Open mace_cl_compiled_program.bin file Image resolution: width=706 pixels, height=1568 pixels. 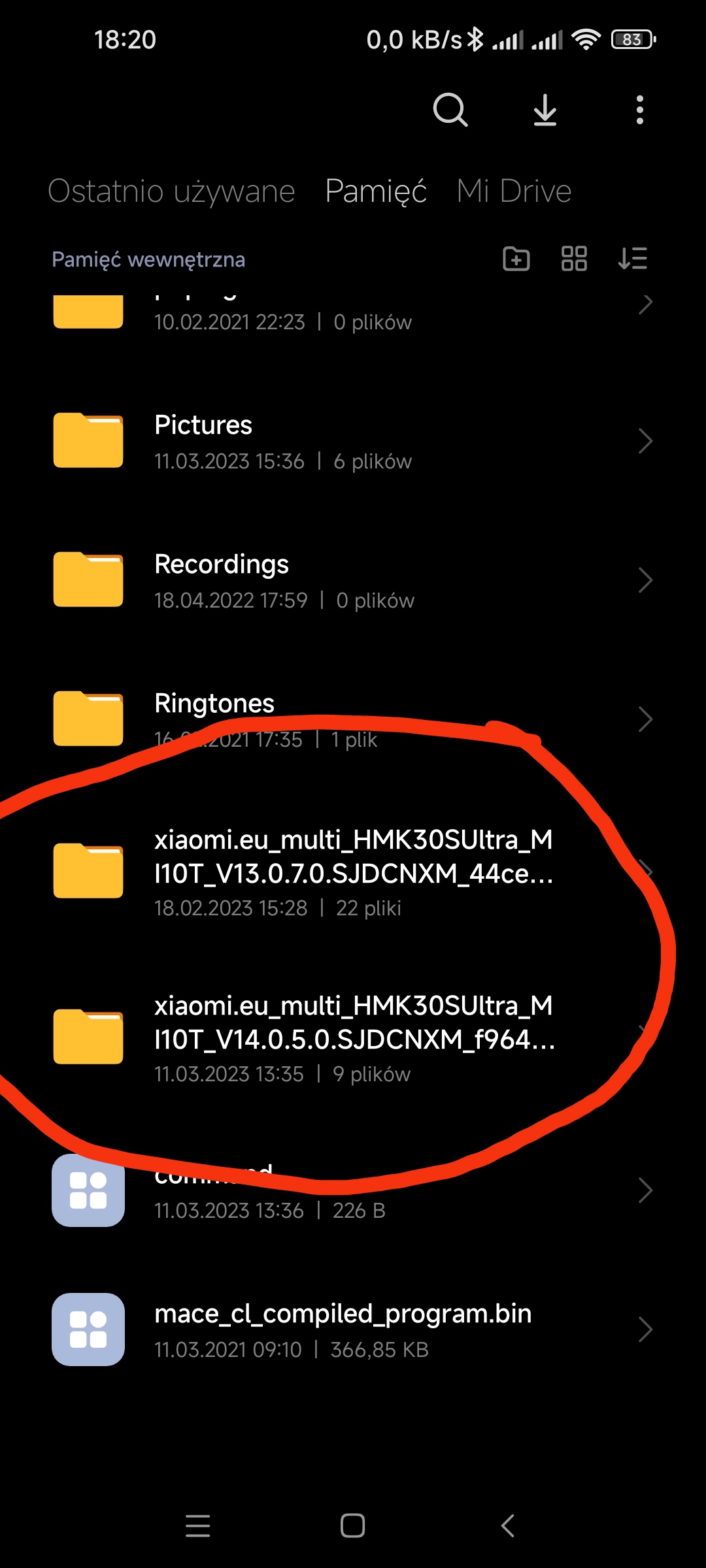[353, 1330]
